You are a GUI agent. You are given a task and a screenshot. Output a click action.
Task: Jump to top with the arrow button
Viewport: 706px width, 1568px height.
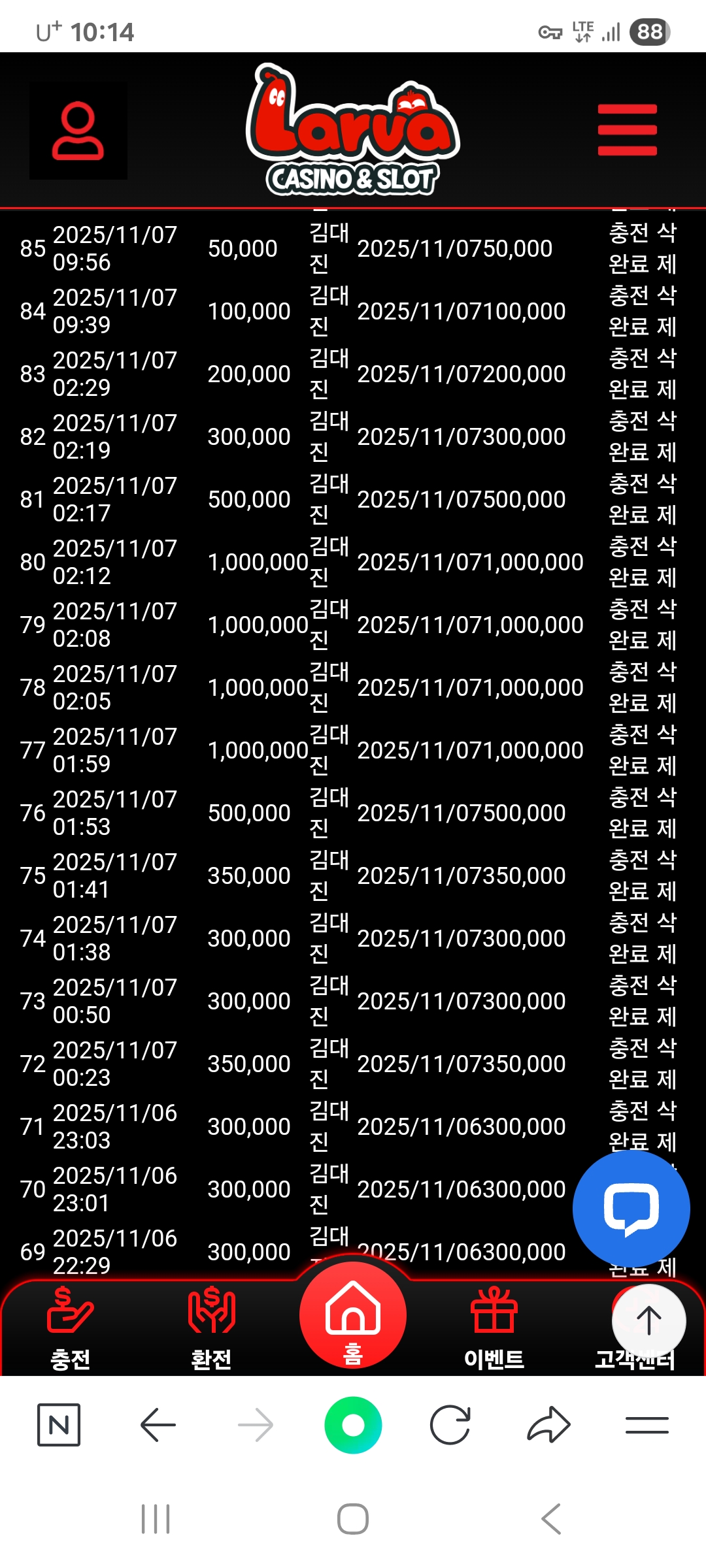click(648, 1321)
